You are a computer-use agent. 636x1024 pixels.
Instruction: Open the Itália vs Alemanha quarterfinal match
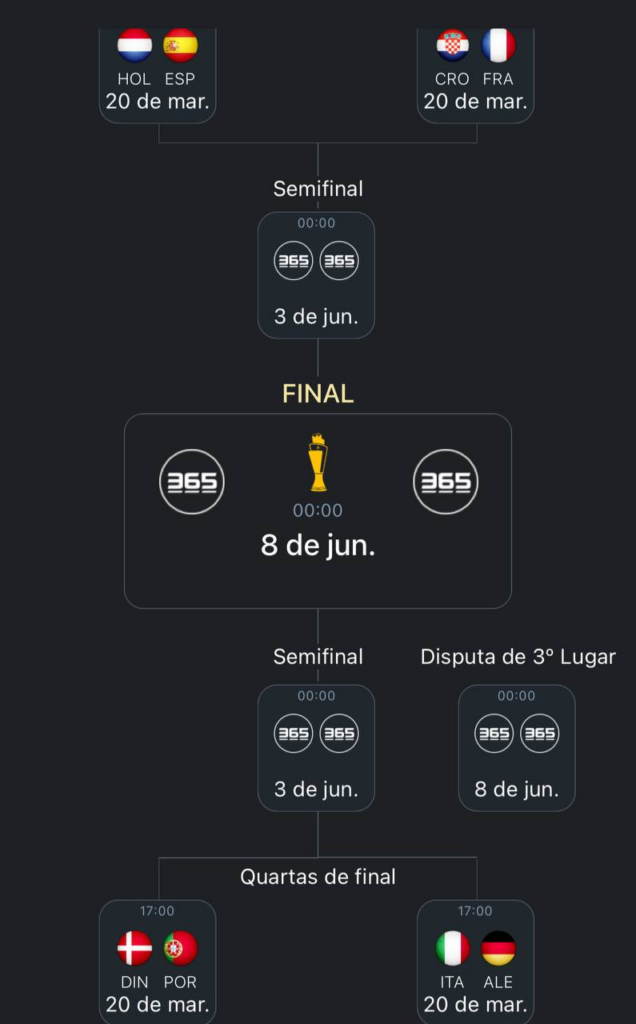[475, 960]
